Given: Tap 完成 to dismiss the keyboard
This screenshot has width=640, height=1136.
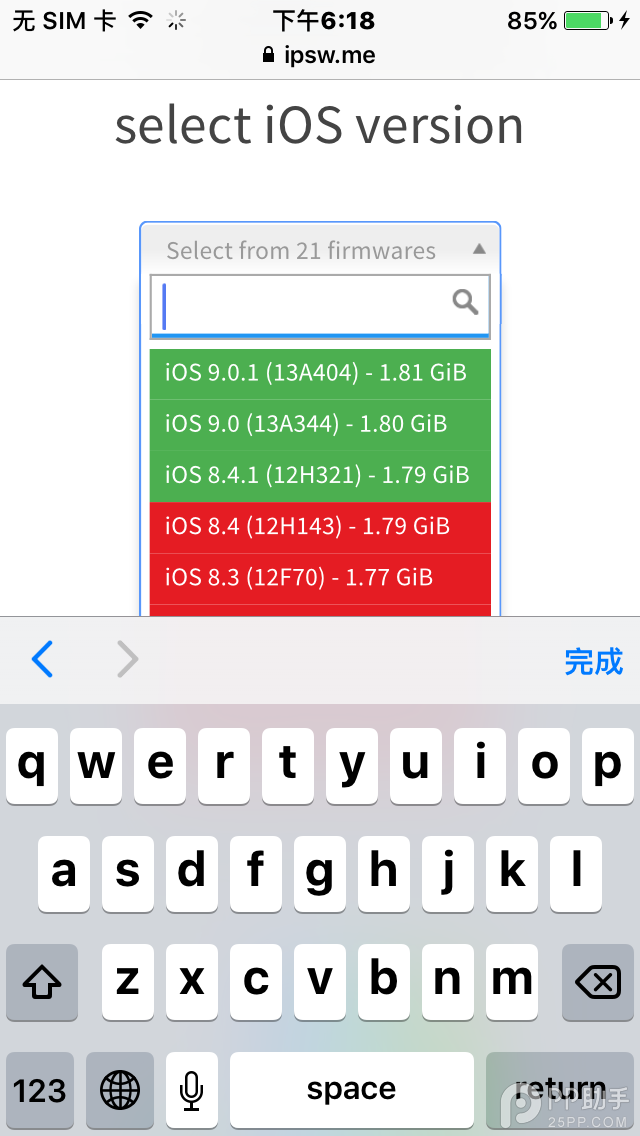Looking at the screenshot, I should click(593, 661).
